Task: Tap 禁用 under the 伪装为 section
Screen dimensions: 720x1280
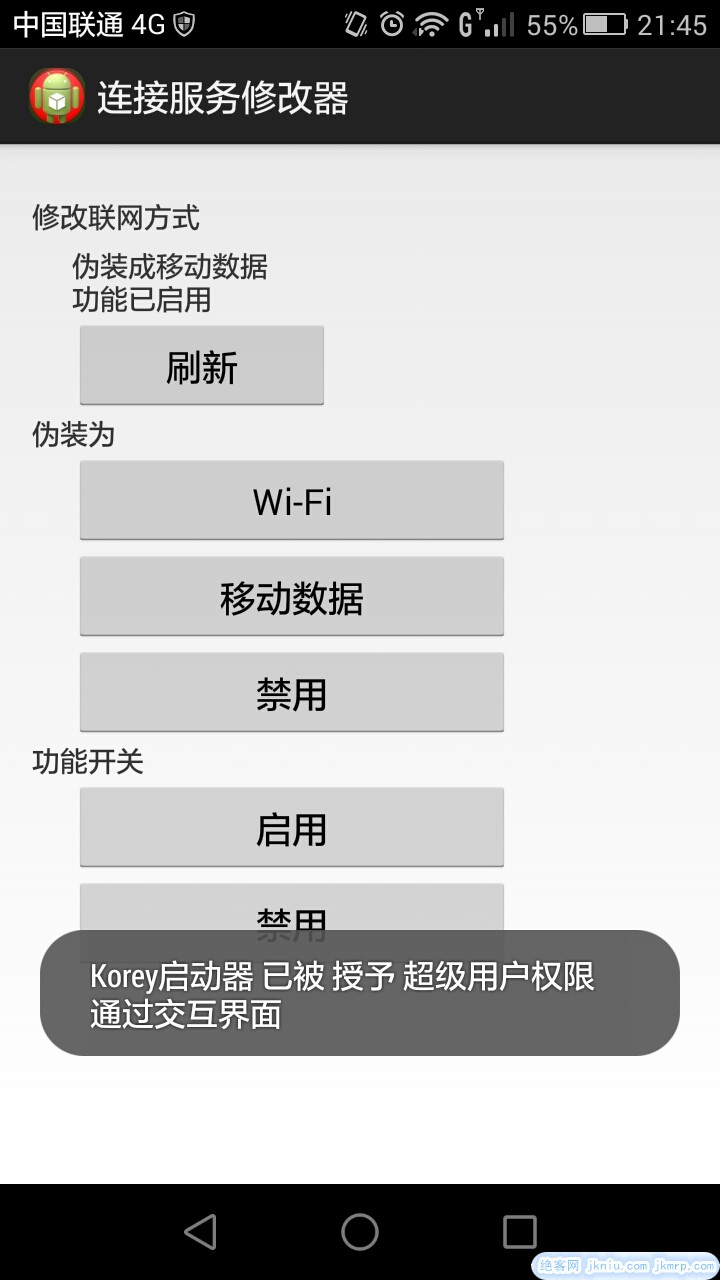Action: [x=292, y=693]
